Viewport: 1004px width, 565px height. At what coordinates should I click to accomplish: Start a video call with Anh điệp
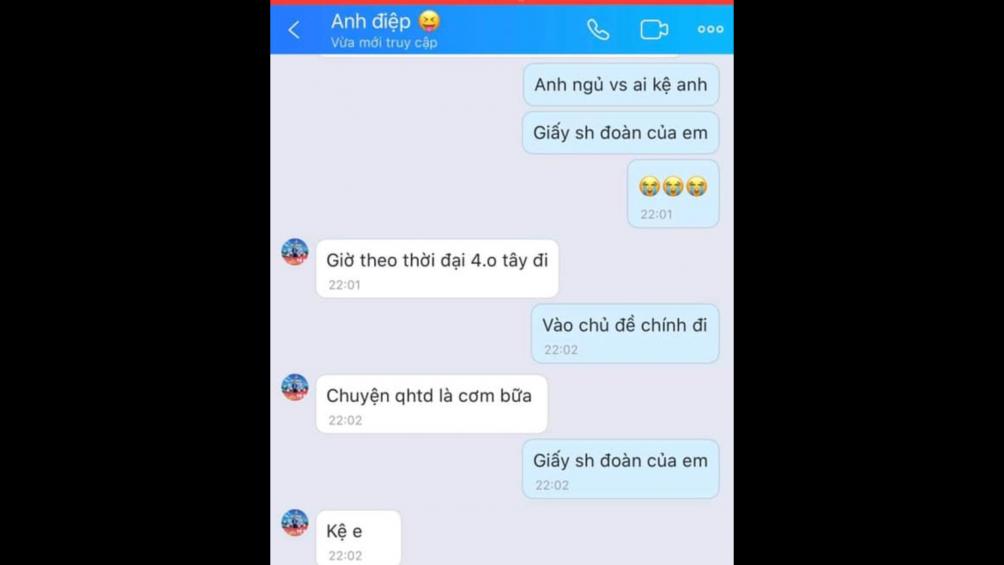point(654,30)
